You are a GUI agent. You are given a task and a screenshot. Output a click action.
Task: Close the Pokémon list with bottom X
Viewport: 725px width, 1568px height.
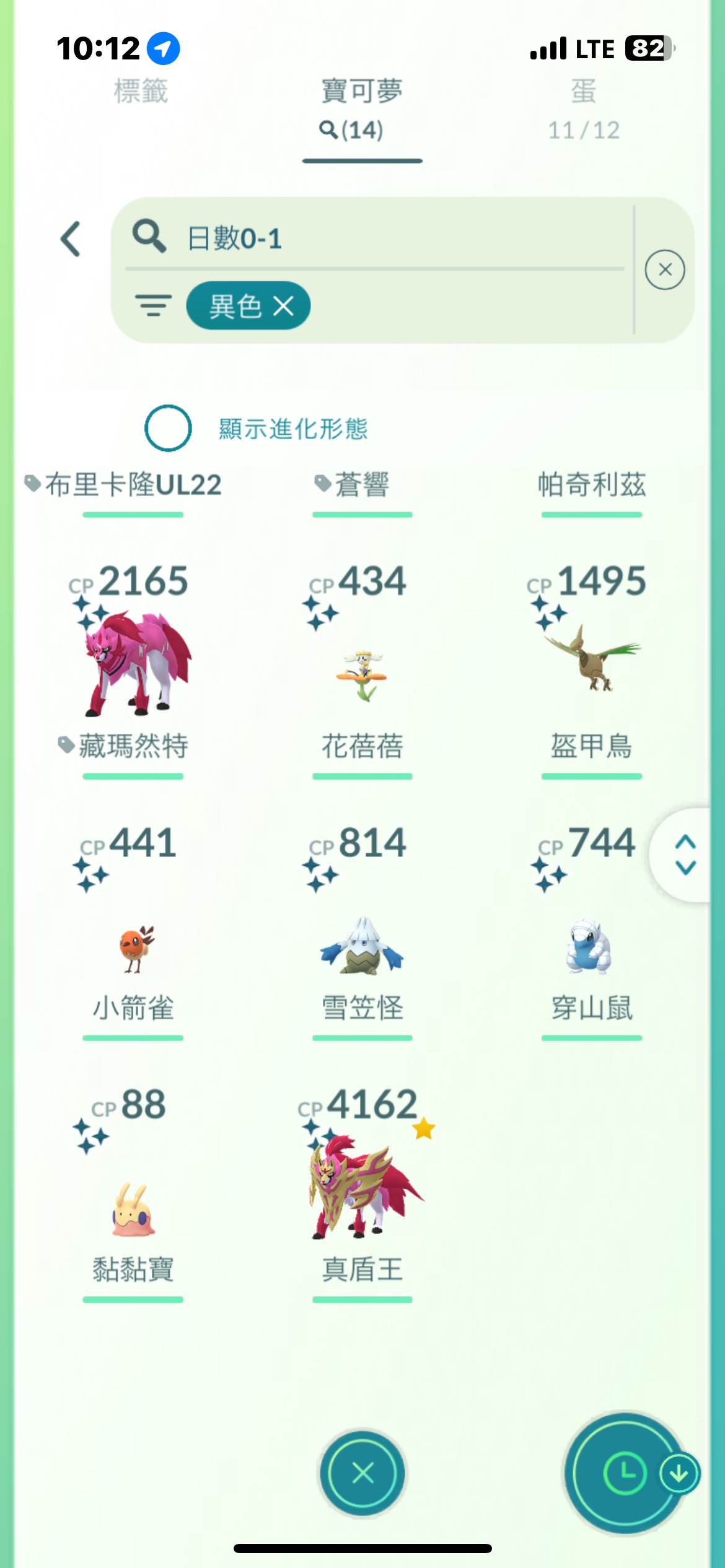pos(362,1473)
